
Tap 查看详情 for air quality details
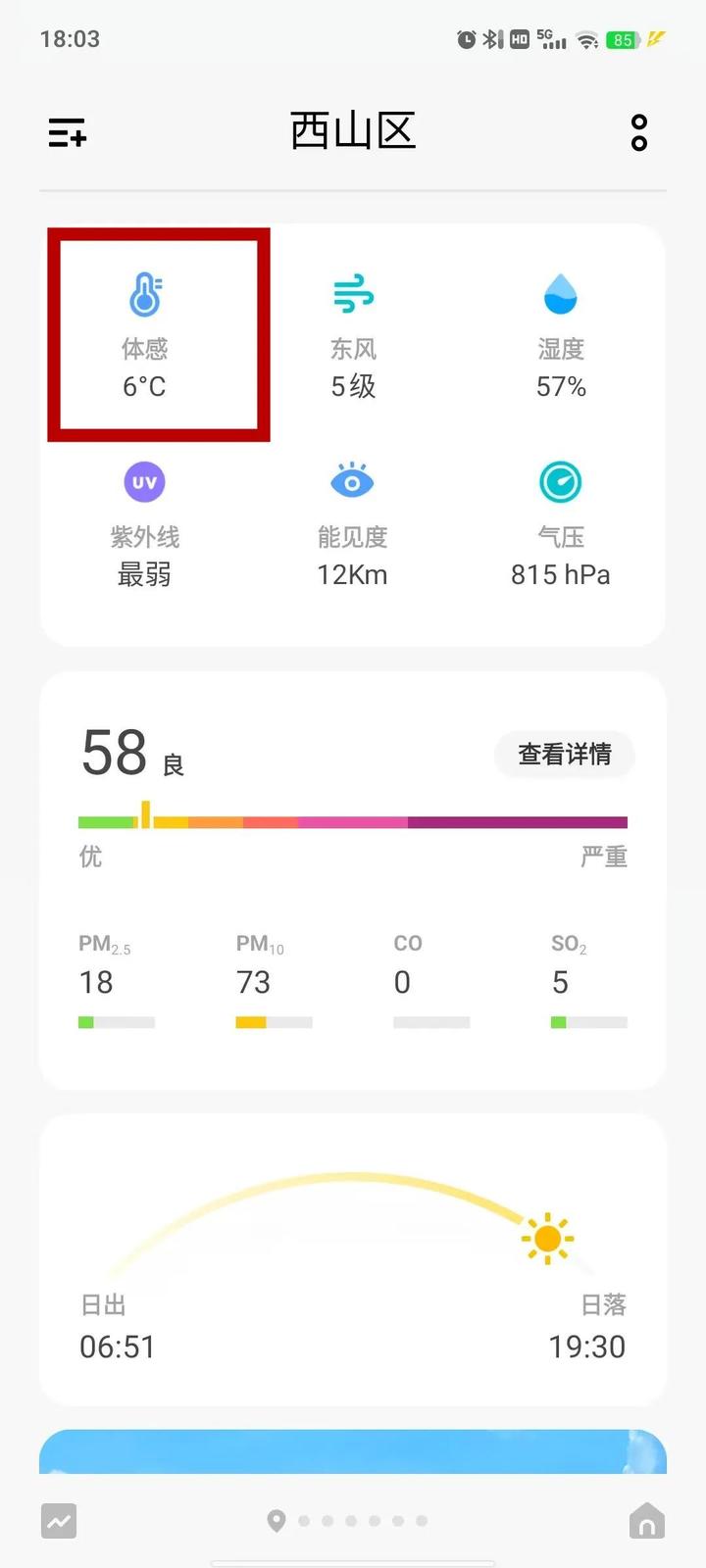(565, 754)
